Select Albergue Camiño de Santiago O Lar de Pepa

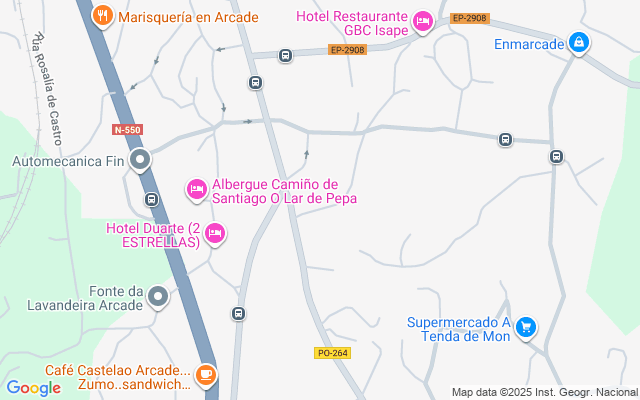pos(197,188)
